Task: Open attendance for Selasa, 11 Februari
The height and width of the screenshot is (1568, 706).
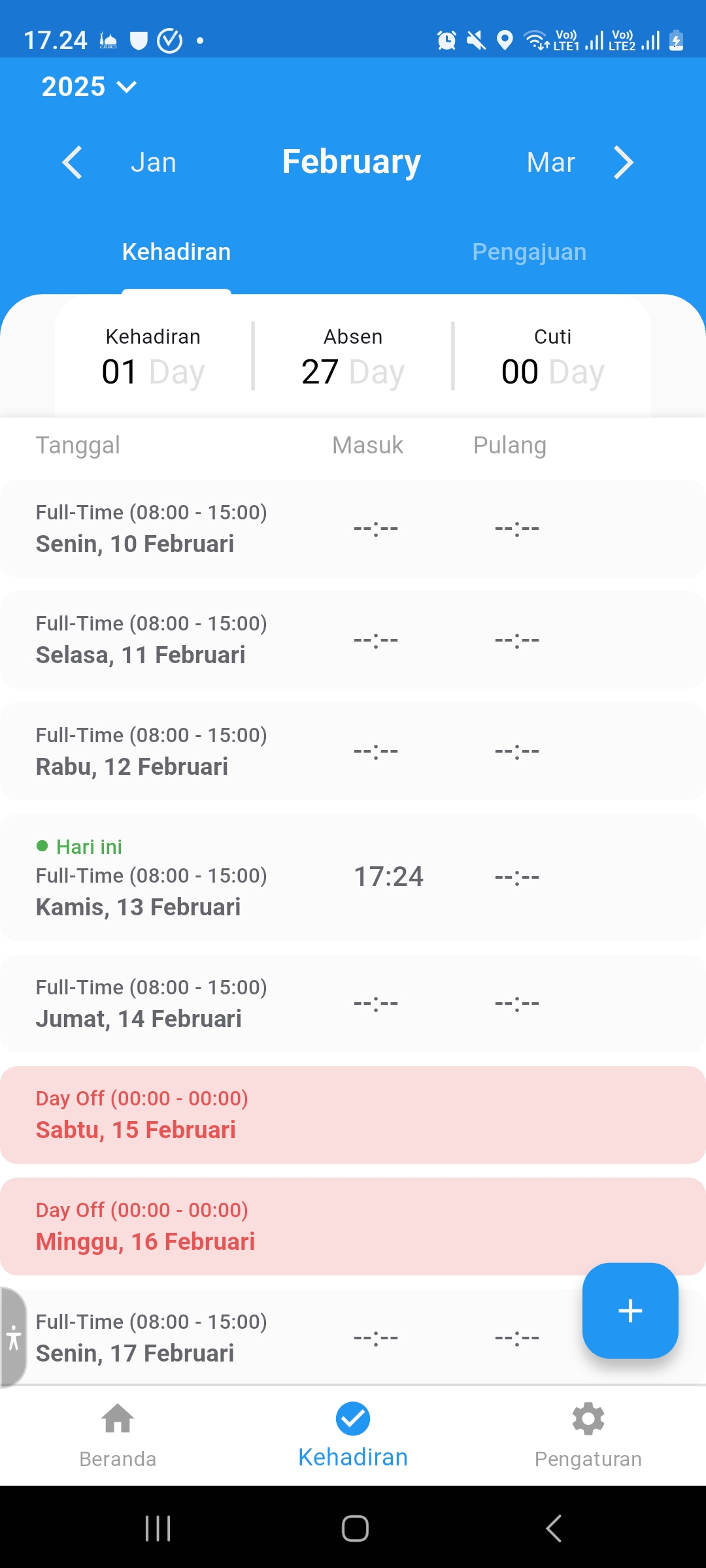Action: pos(353,640)
